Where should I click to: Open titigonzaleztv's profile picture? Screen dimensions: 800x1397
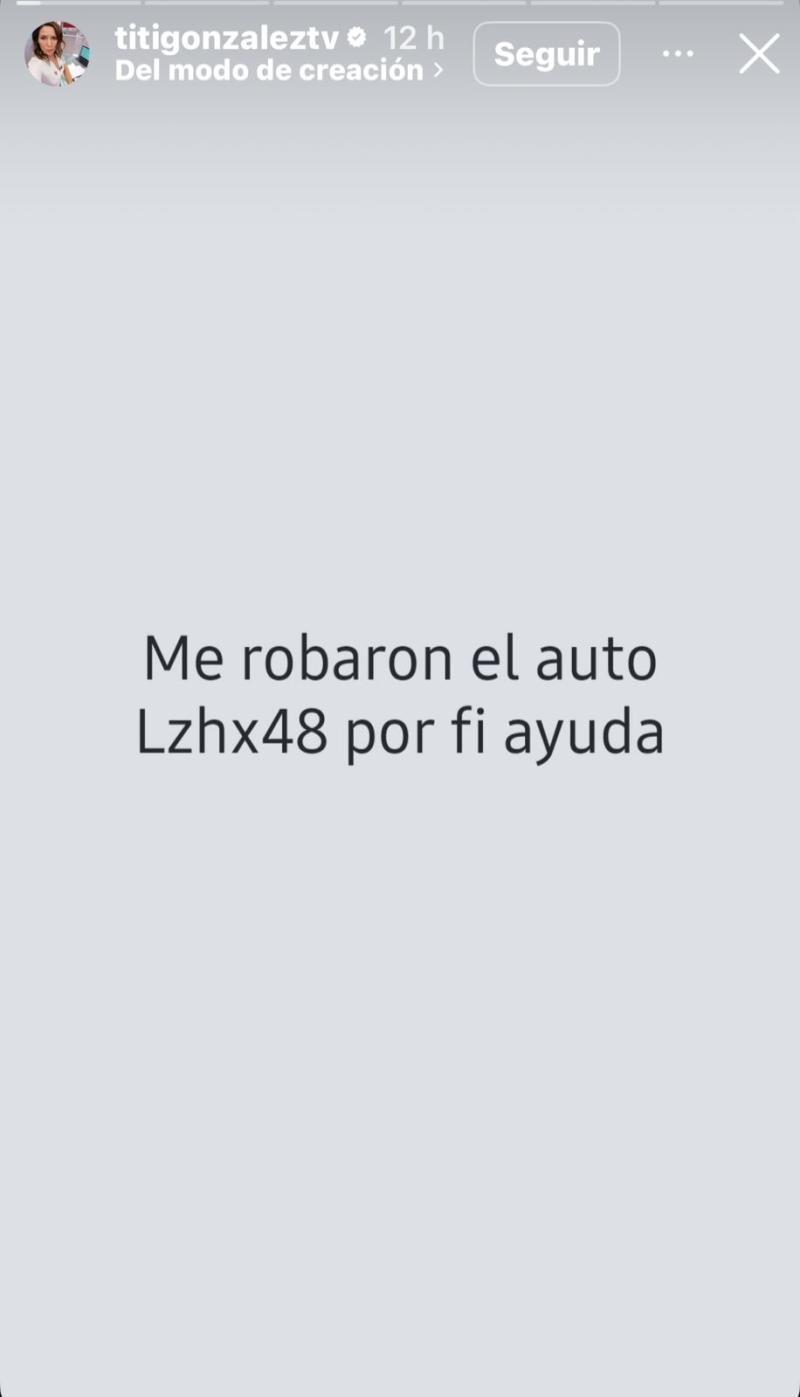(57, 54)
